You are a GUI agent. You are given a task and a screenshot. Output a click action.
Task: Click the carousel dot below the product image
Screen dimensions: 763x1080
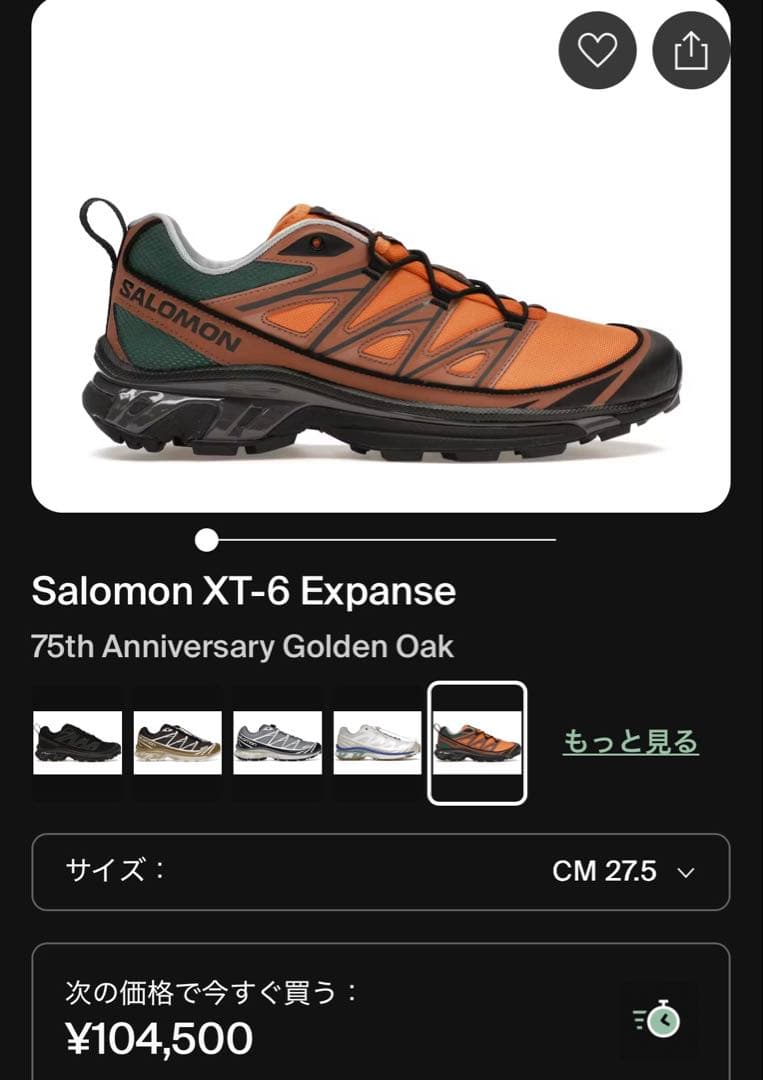click(x=207, y=540)
